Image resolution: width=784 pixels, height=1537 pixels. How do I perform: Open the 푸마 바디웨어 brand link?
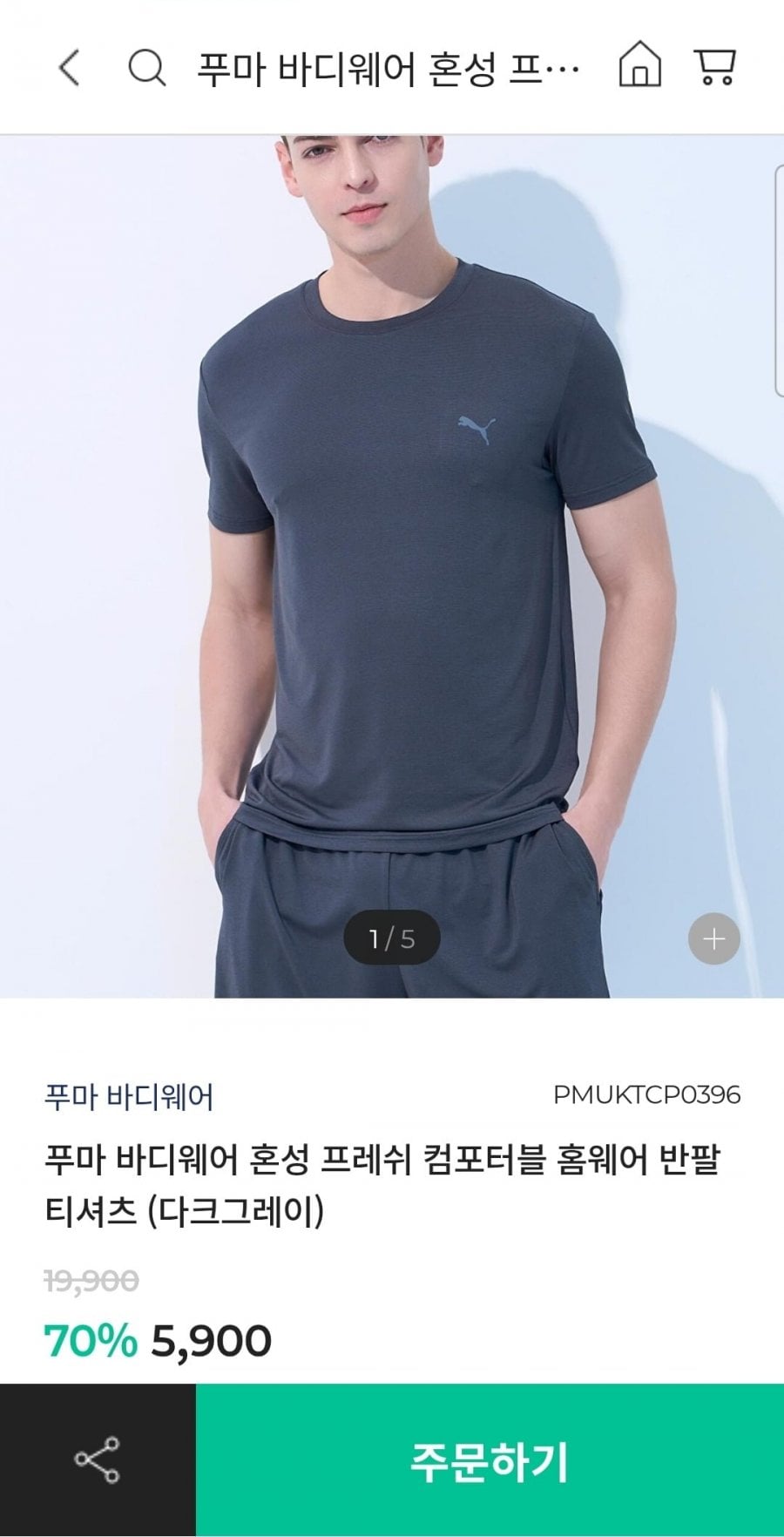pyautogui.click(x=129, y=1096)
